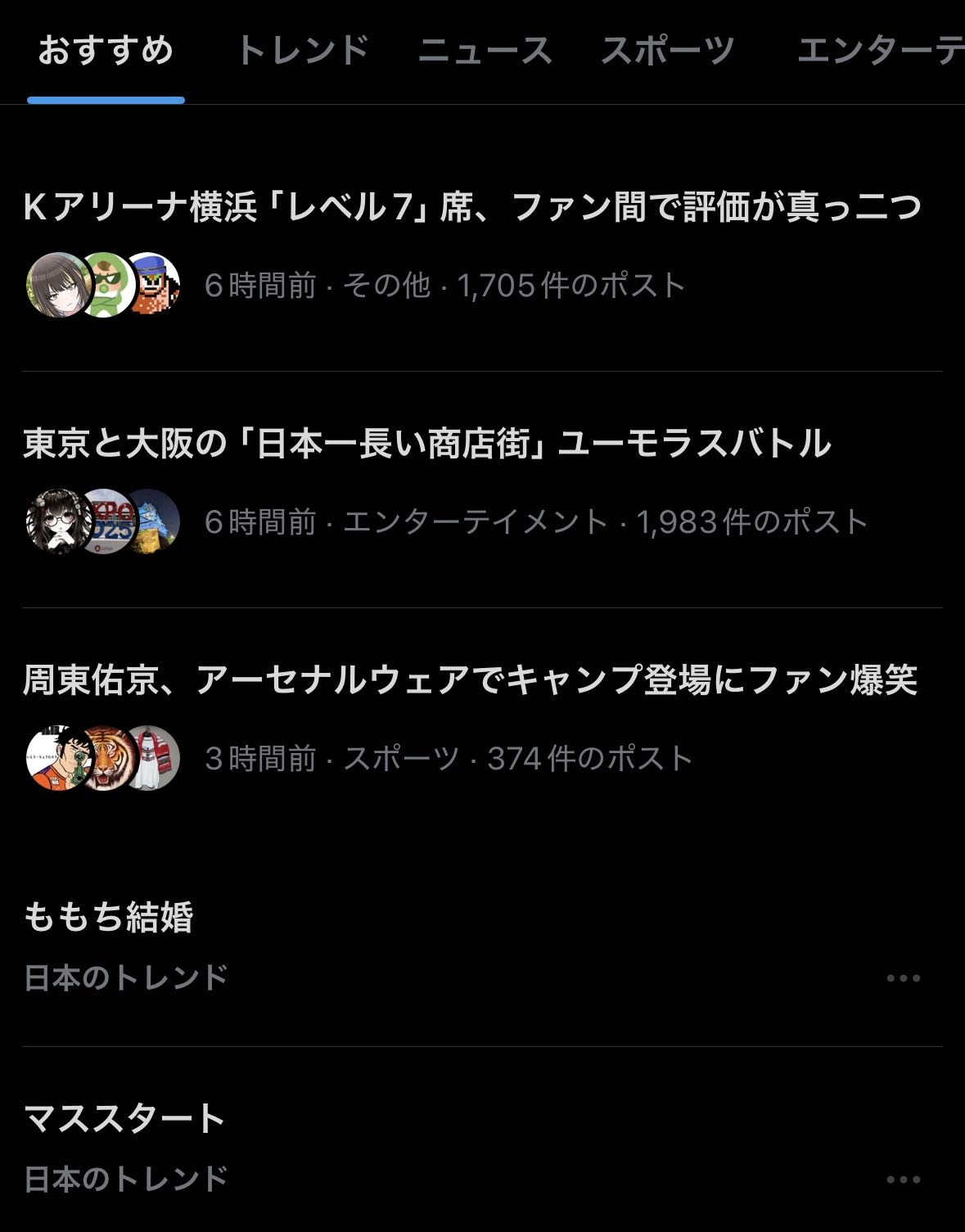Switch to the トレンド tab

302,51
